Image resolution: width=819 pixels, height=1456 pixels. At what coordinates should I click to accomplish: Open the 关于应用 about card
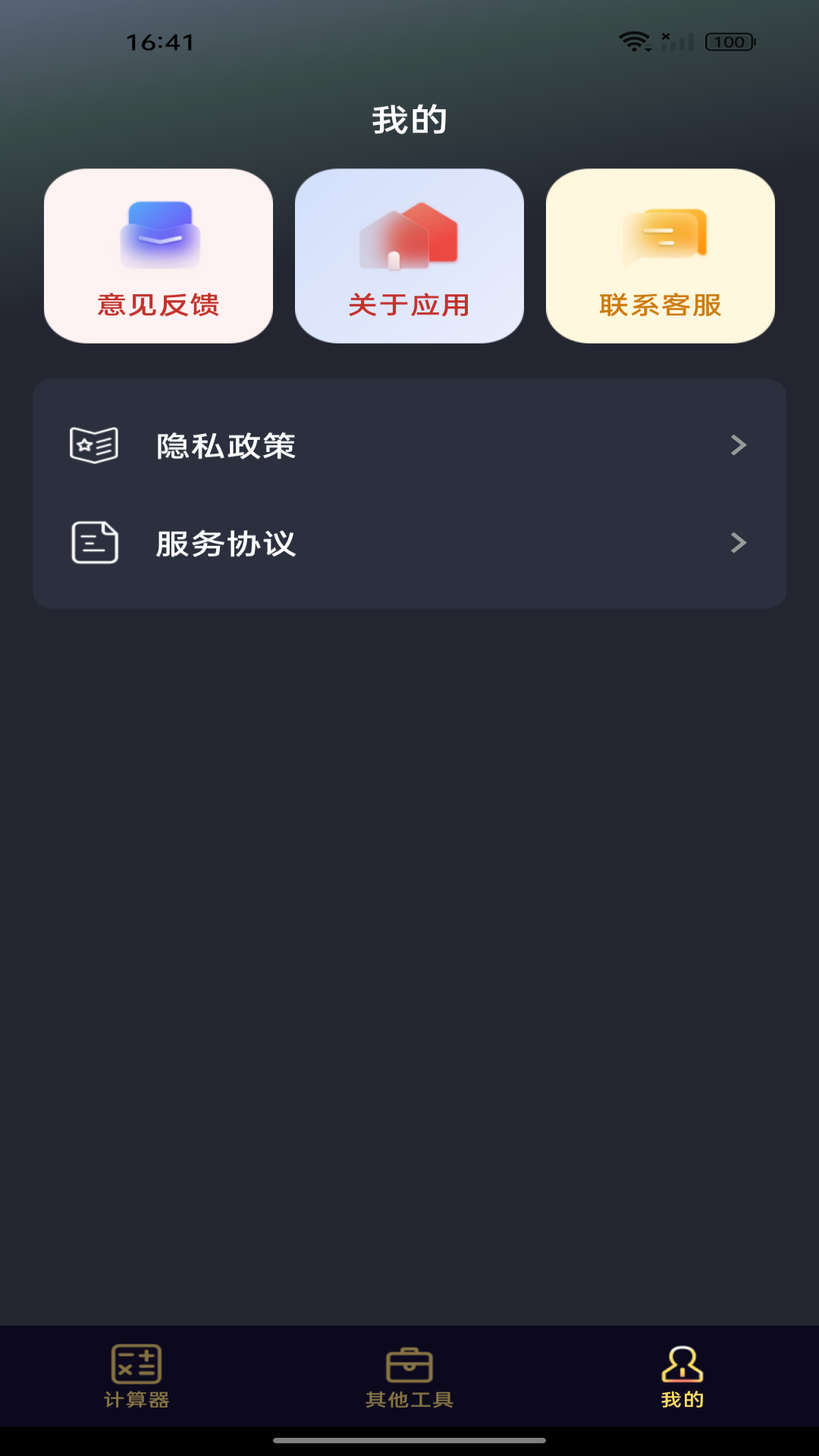click(x=409, y=256)
